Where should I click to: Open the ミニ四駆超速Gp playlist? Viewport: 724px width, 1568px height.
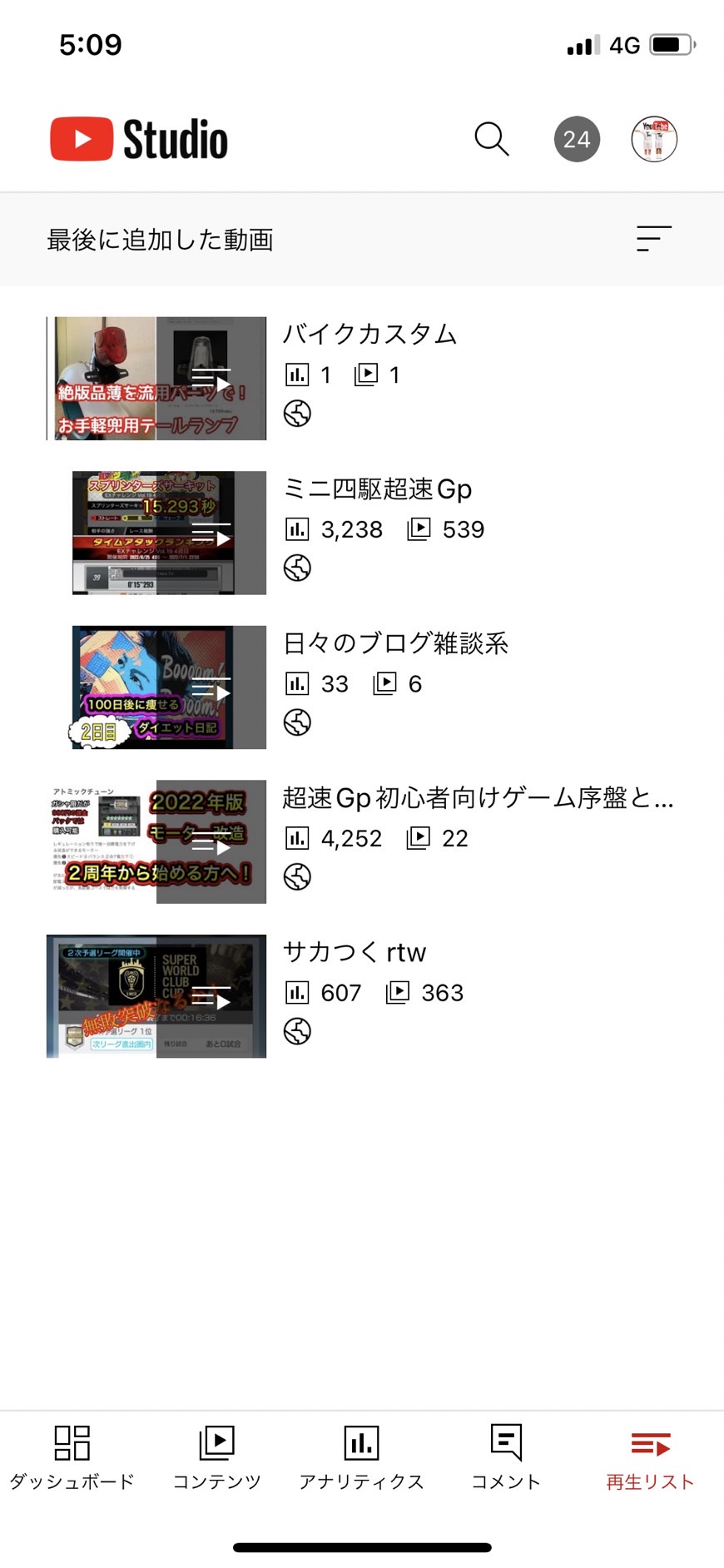[362, 533]
